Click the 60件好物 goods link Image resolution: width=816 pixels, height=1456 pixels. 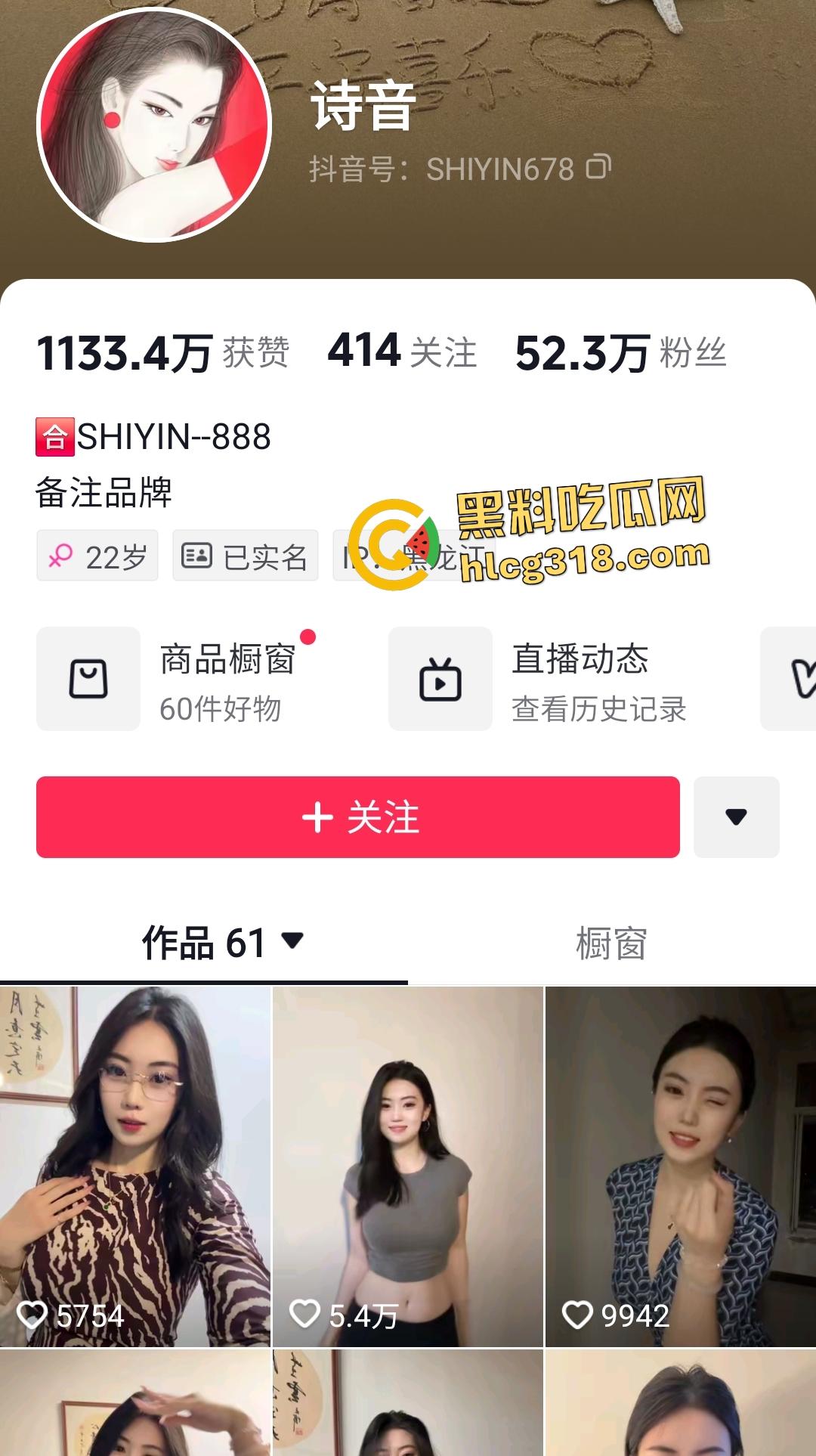point(220,709)
